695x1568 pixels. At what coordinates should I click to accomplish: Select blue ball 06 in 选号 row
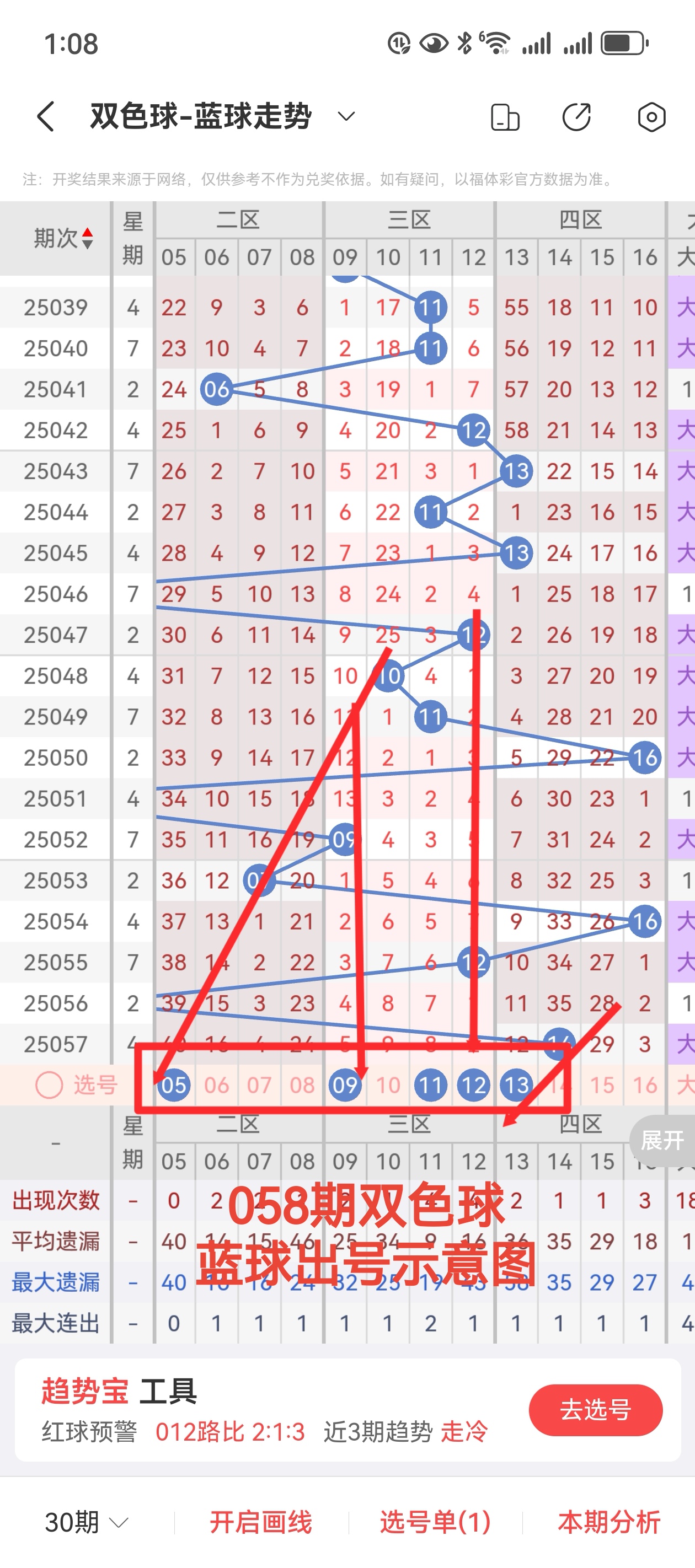[x=216, y=1084]
